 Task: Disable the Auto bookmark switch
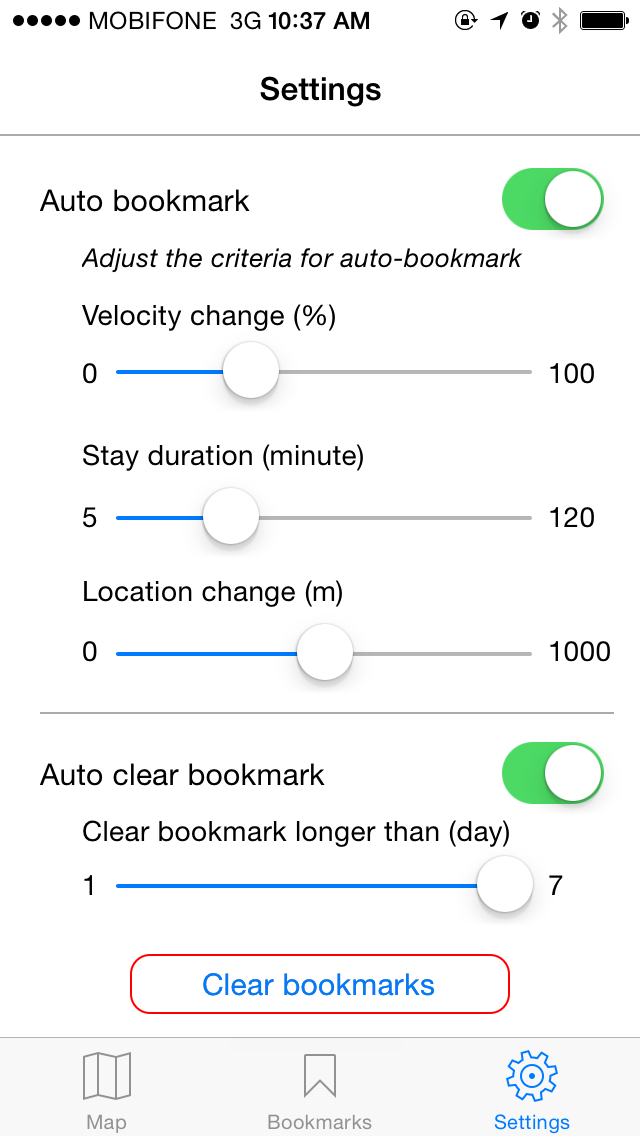[x=552, y=199]
